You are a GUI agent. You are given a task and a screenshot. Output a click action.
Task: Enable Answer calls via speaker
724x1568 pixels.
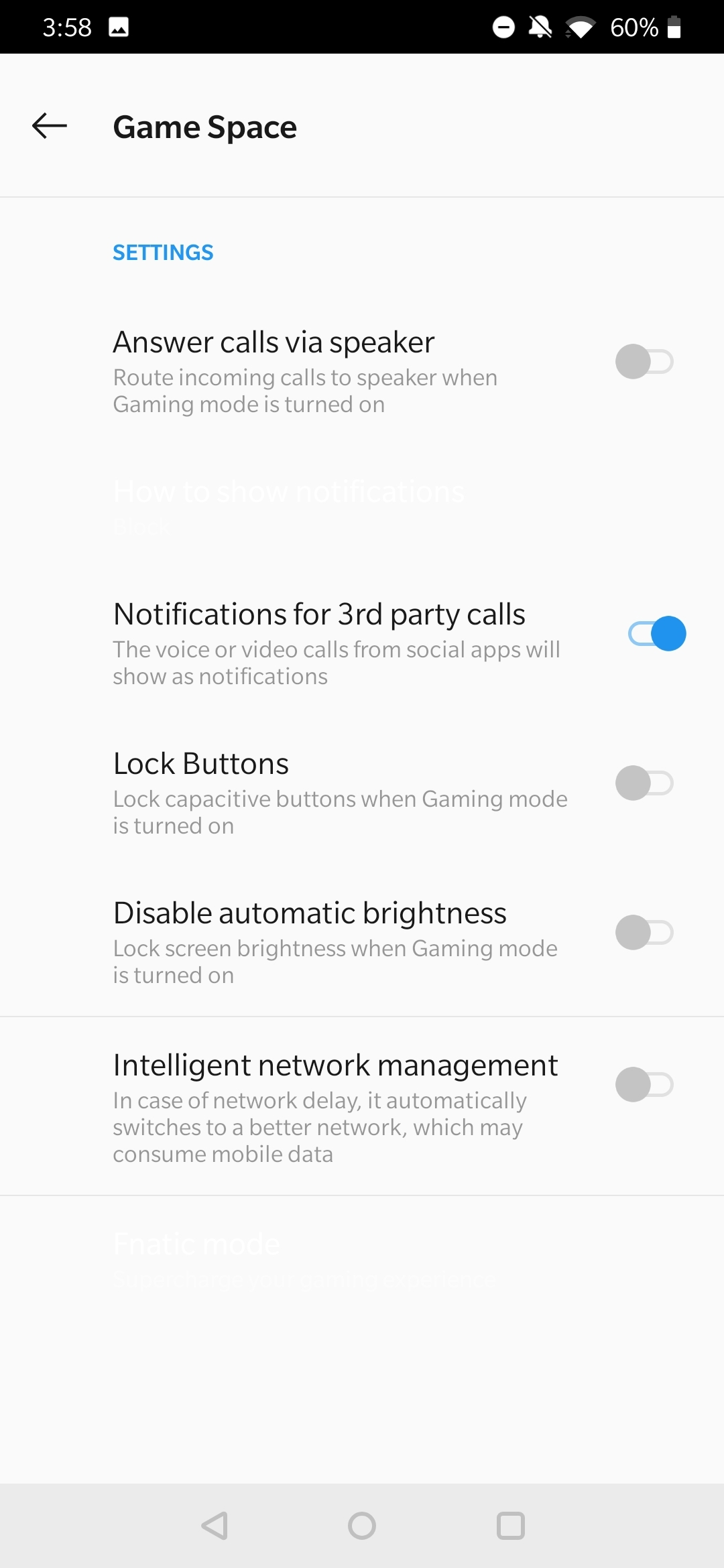643,362
